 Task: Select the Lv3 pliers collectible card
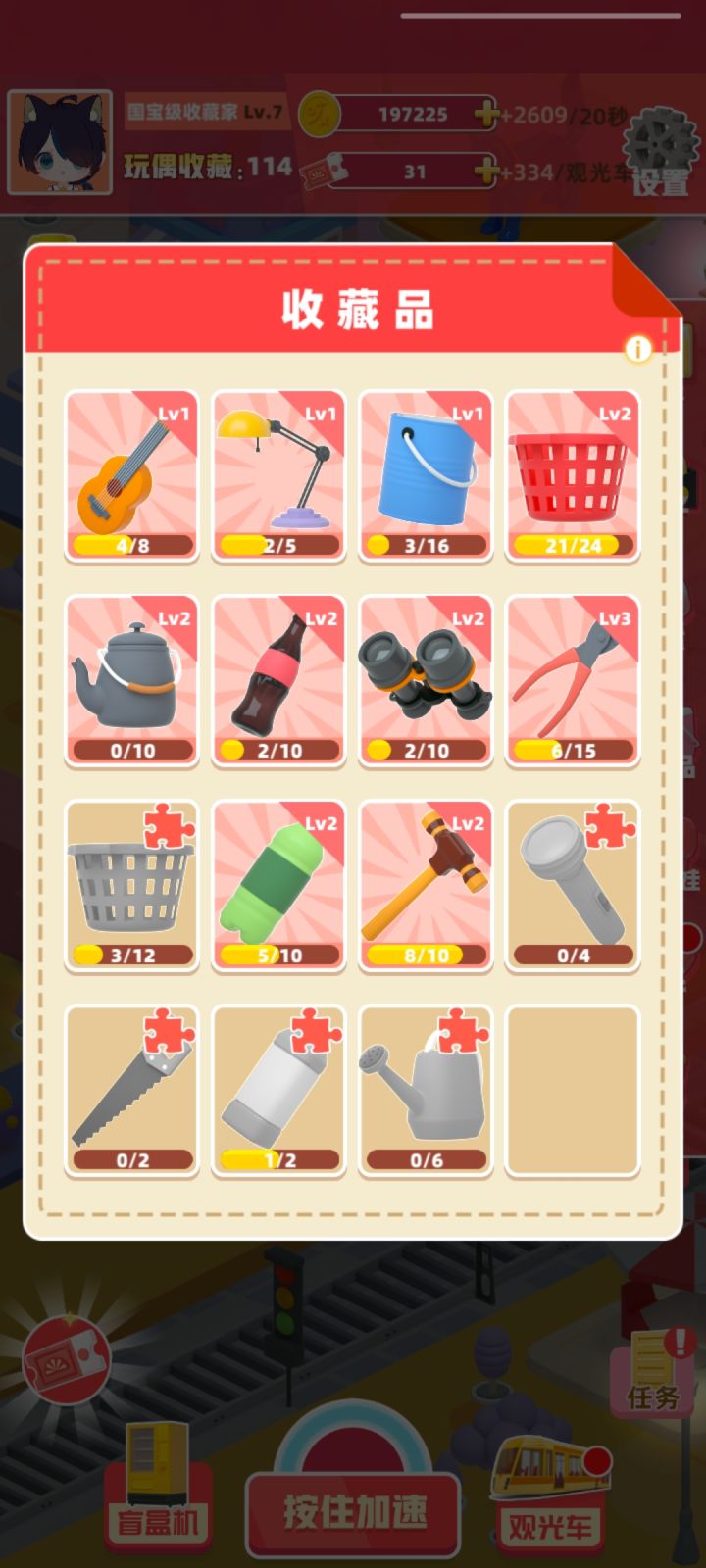point(572,681)
